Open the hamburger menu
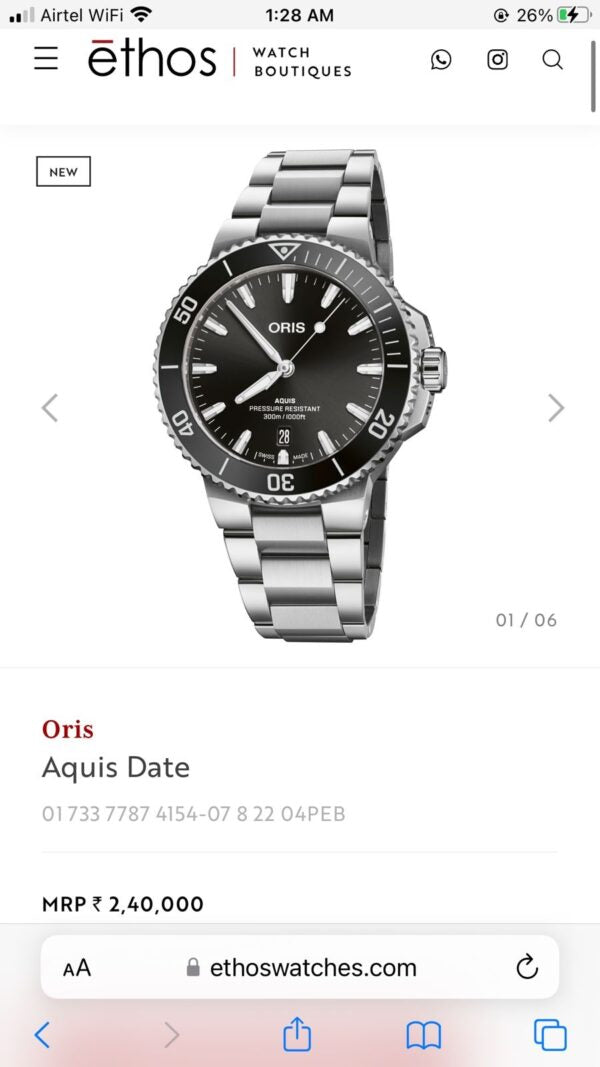The width and height of the screenshot is (600, 1067). coord(46,59)
